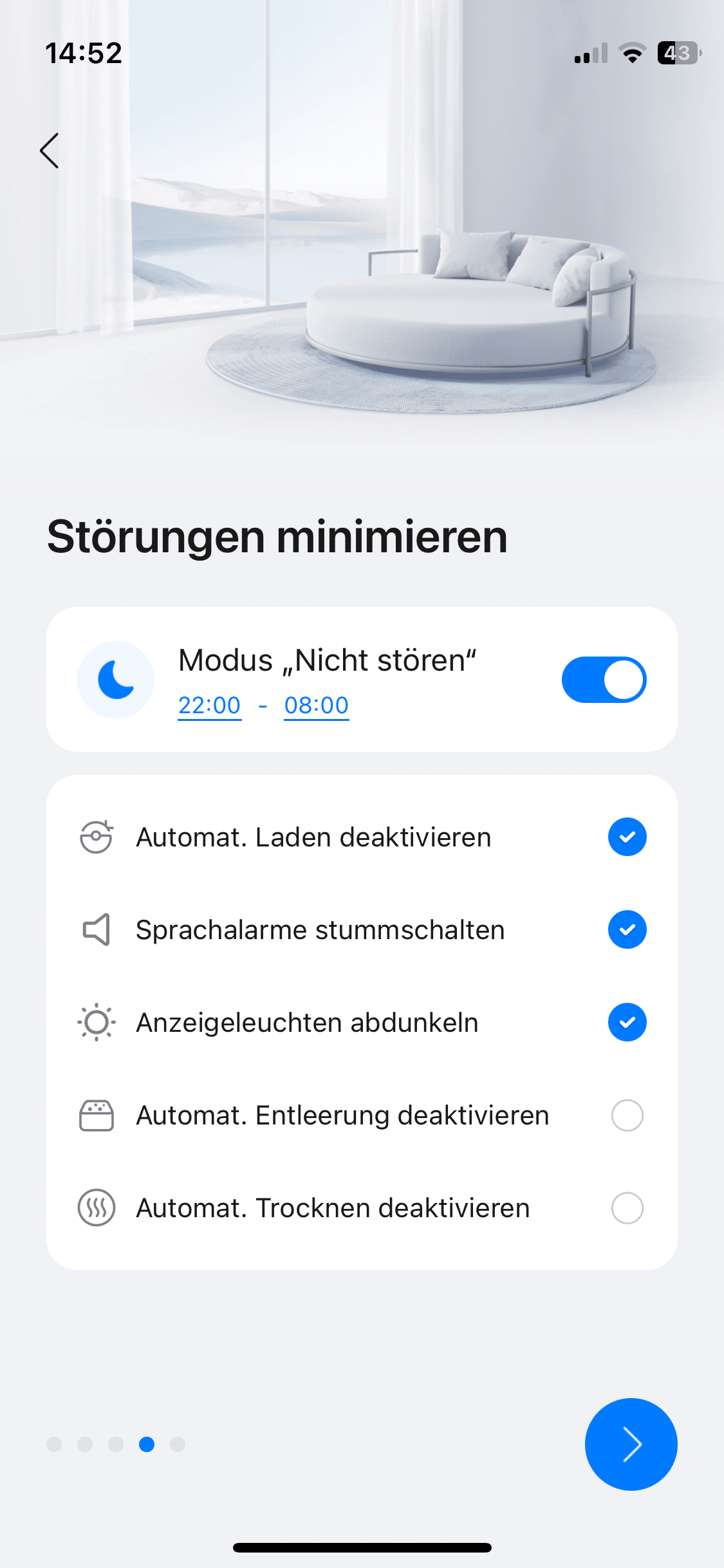Uncheck Sprachalarme stummschalten

pos(627,929)
